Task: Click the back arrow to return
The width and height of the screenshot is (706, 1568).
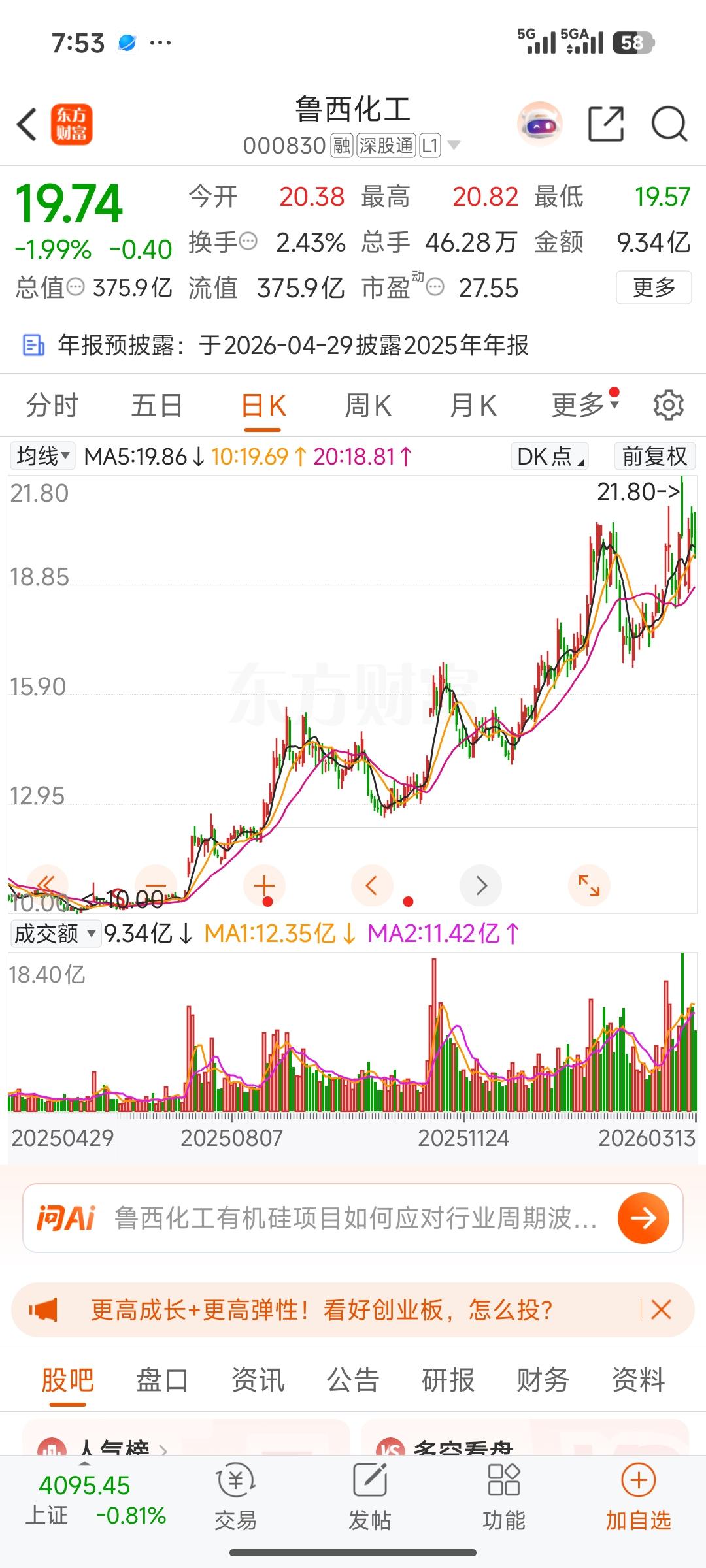Action: 26,123
